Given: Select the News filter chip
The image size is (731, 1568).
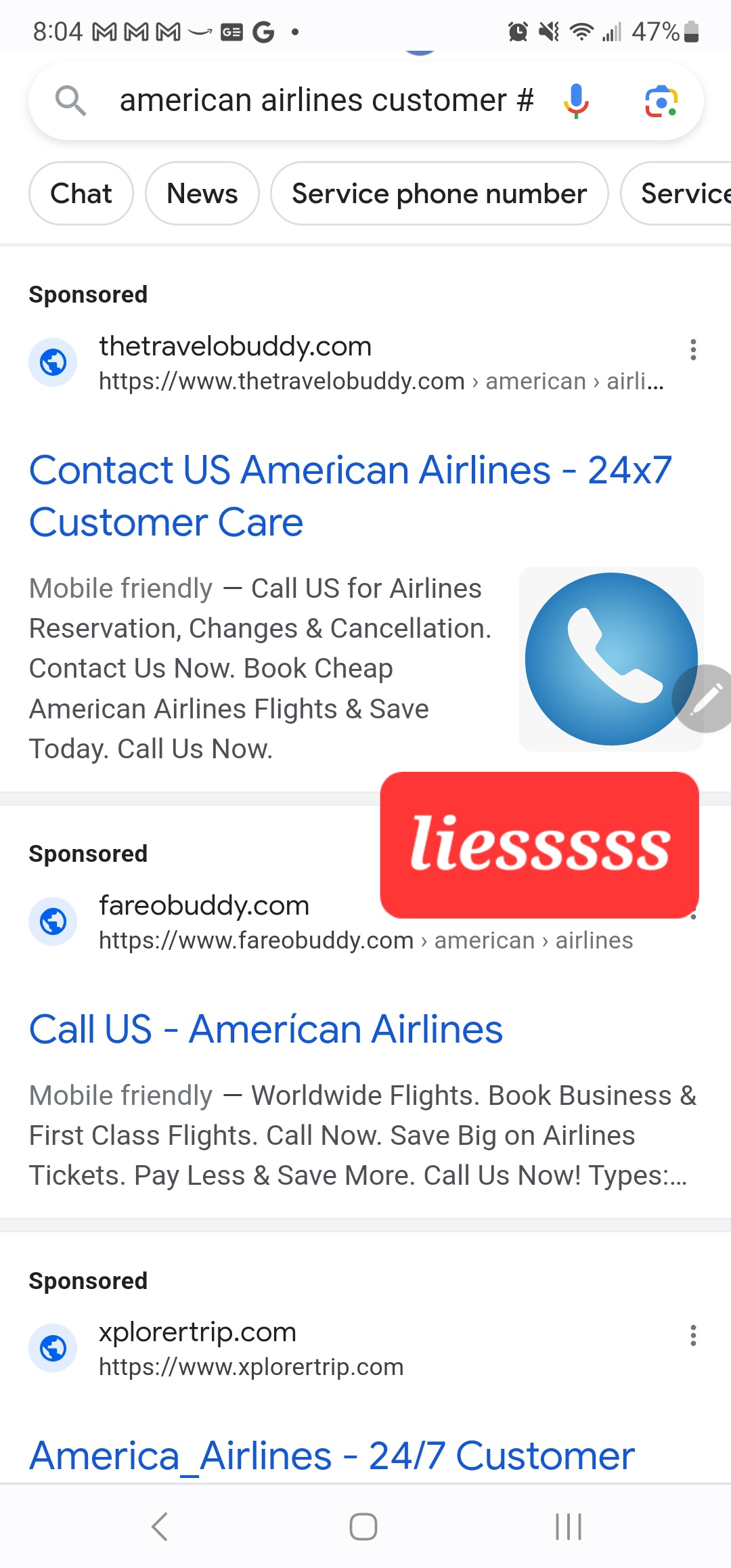Looking at the screenshot, I should coord(202,194).
